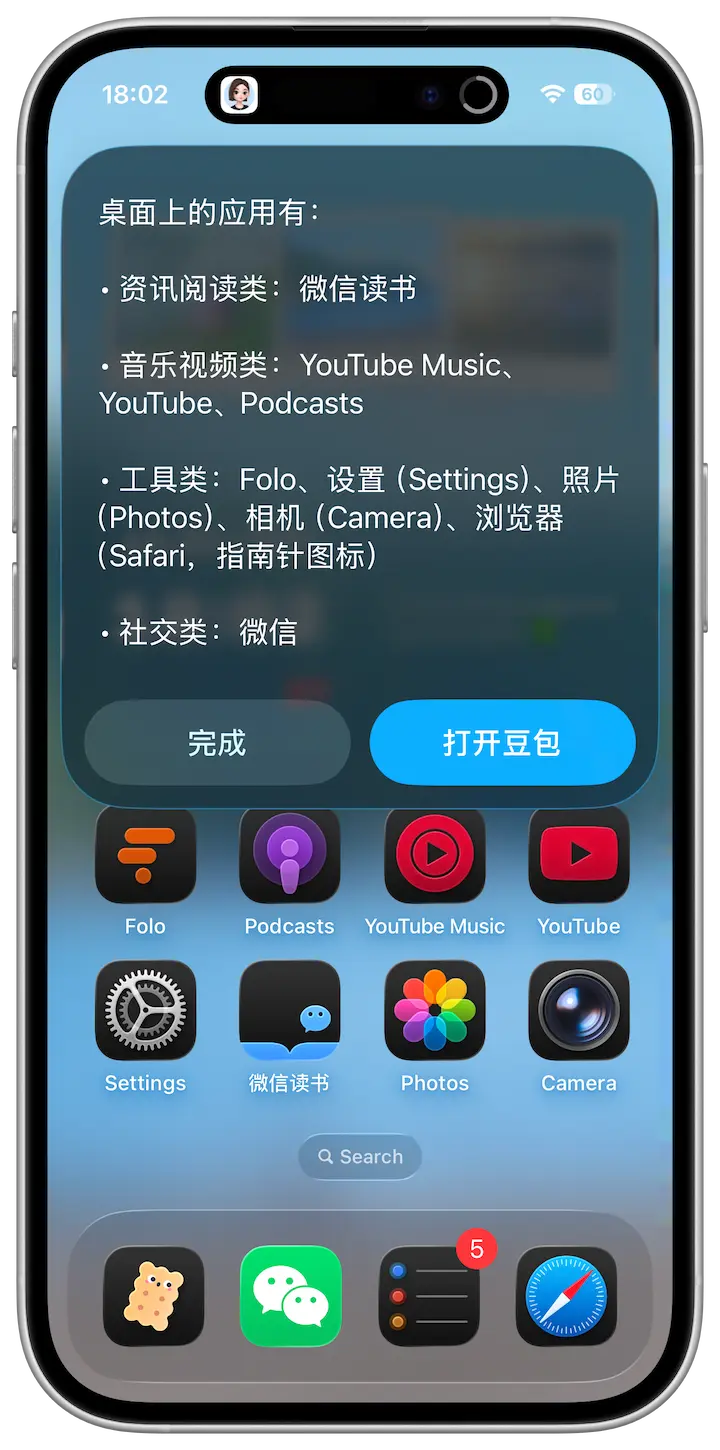Open YouTube Music
Image resolution: width=720 pixels, height=1450 pixels.
tap(434, 857)
